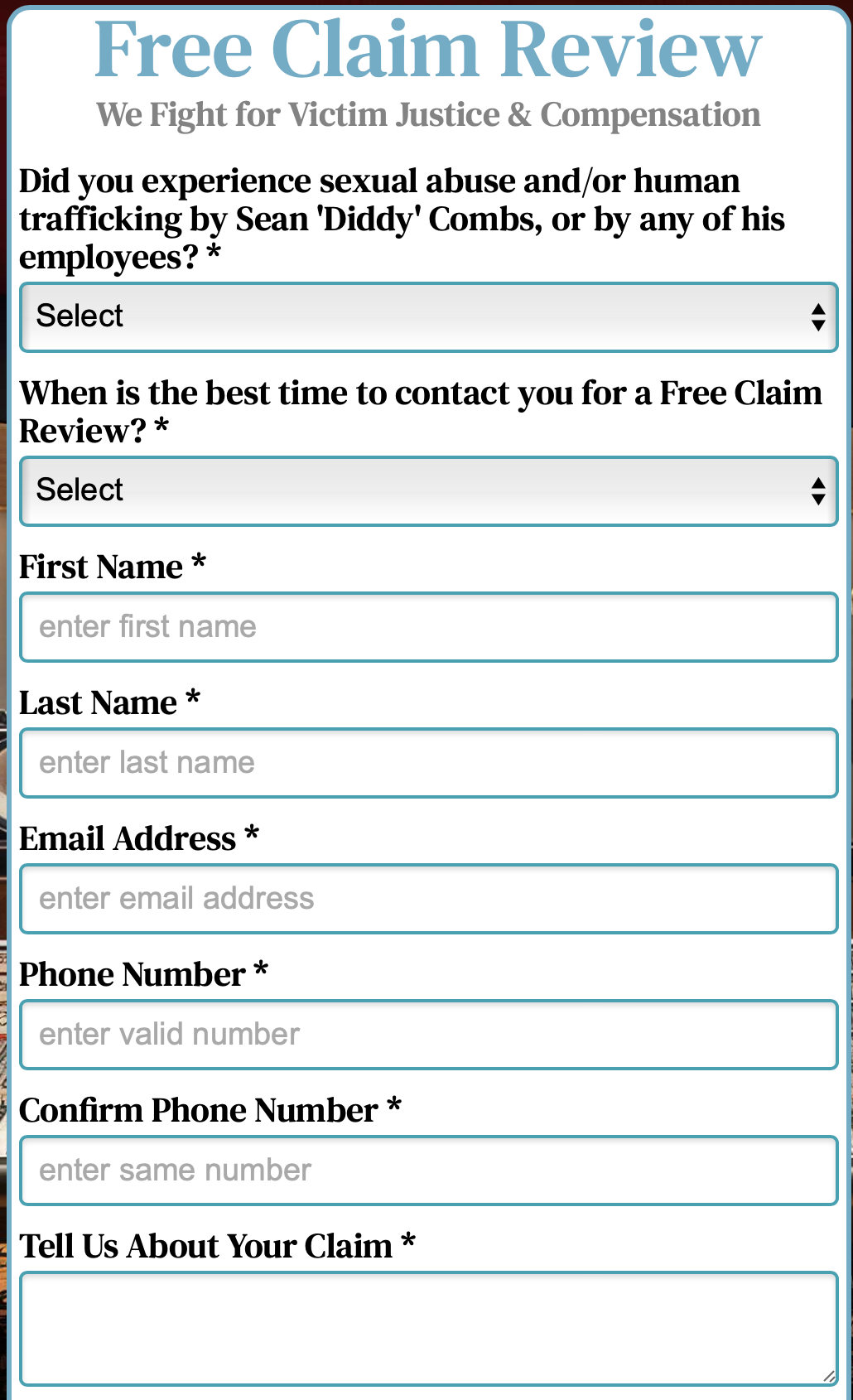Tap the Phone Number input
The width and height of the screenshot is (853, 1400).
(429, 1035)
